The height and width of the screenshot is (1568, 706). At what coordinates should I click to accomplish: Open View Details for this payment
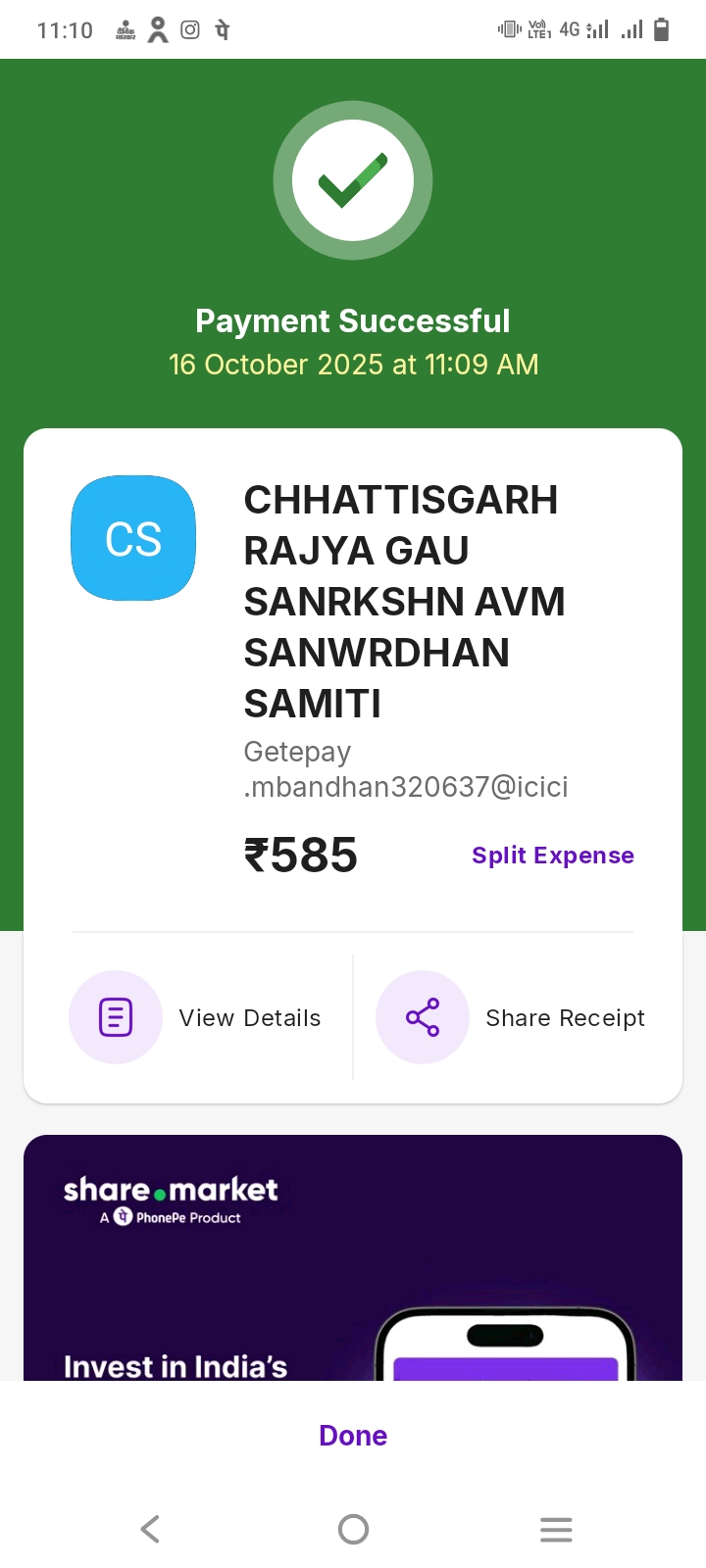pyautogui.click(x=196, y=1017)
